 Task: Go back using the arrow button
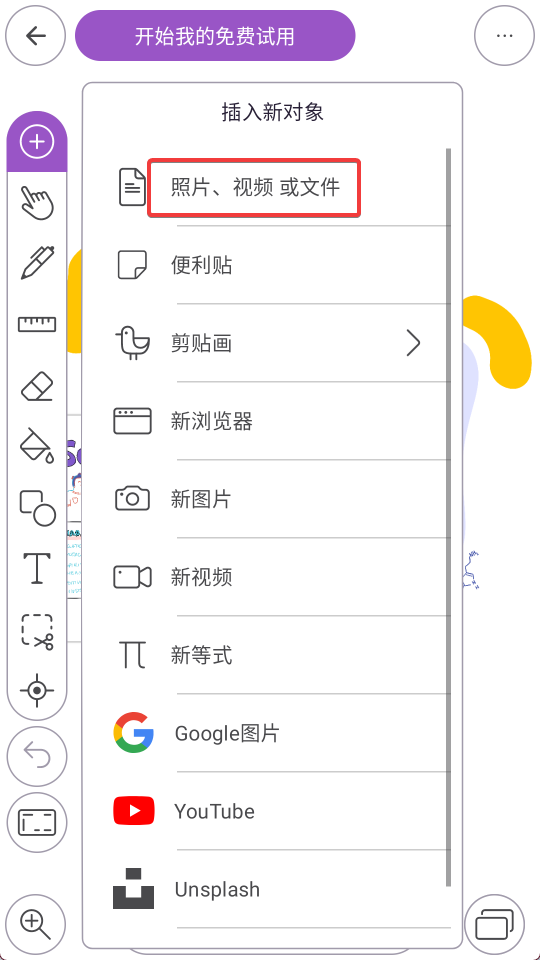pyautogui.click(x=36, y=36)
